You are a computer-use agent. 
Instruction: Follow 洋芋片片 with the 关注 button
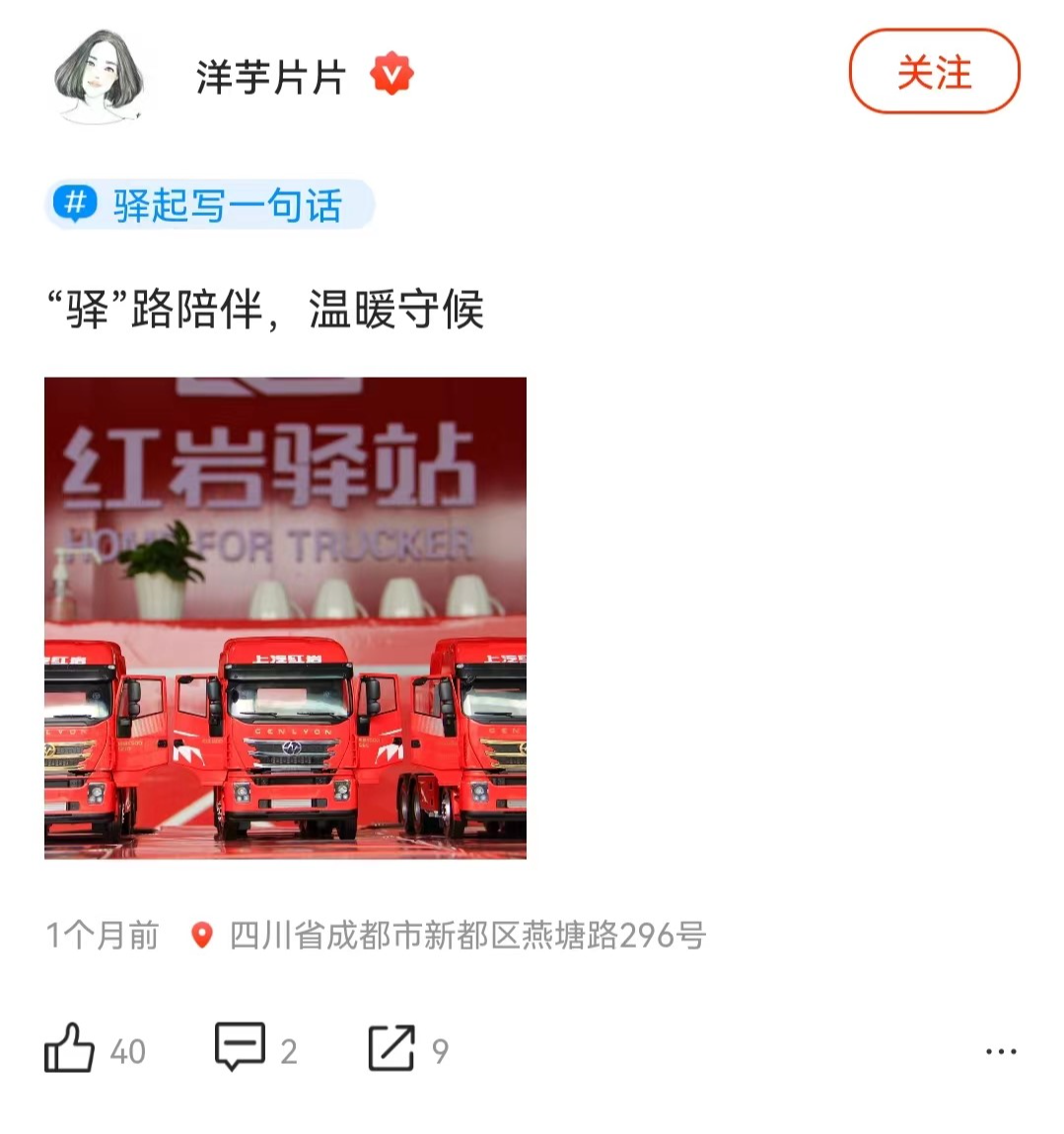(x=934, y=72)
